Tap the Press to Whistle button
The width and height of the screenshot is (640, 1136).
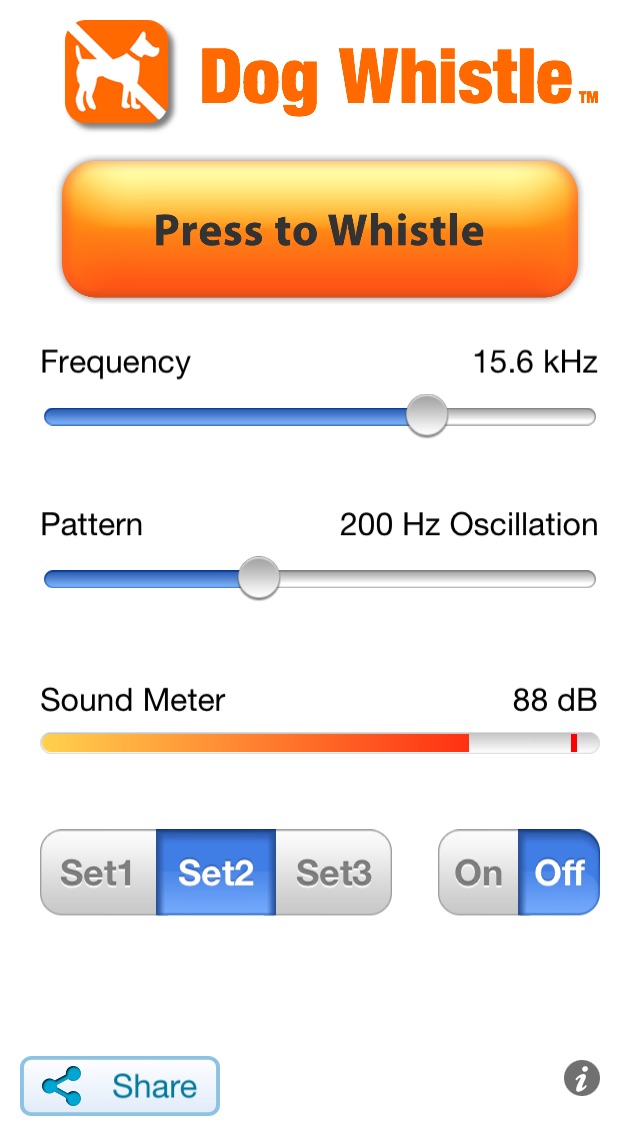pos(320,229)
